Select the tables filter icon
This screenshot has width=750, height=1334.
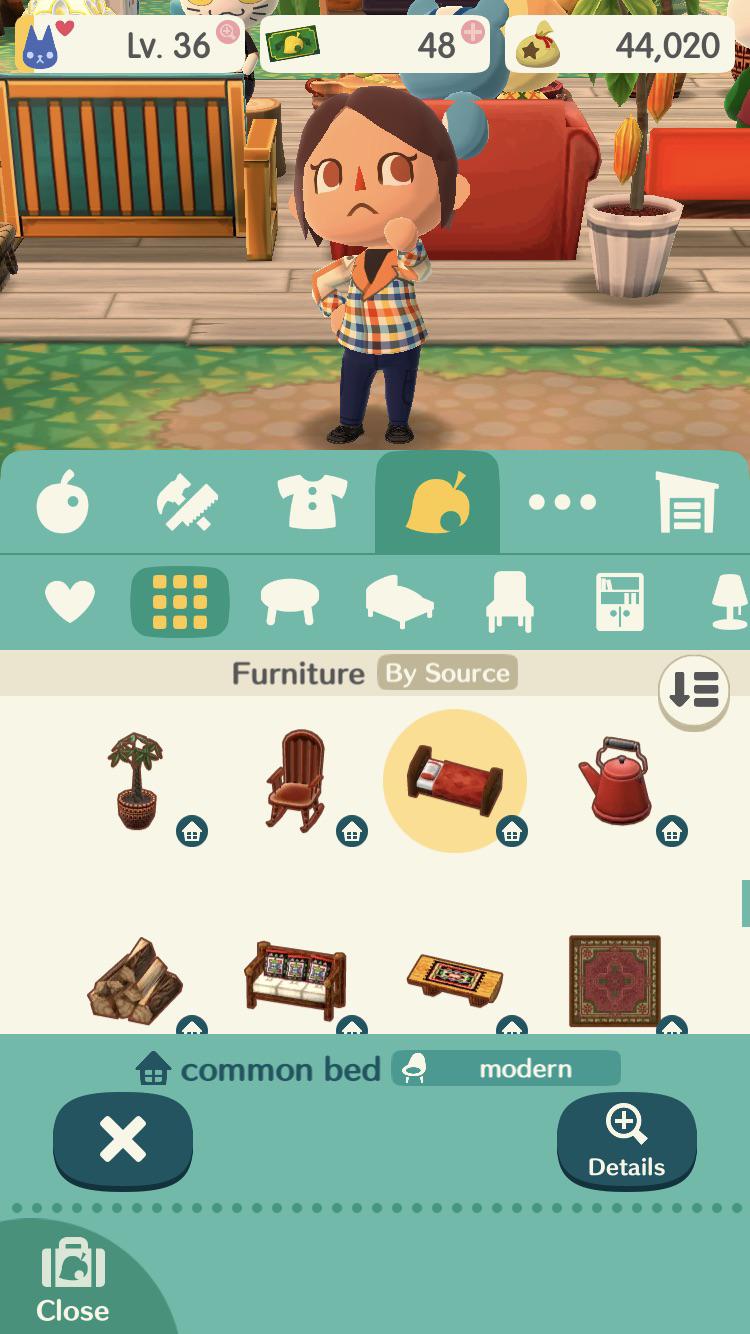click(x=292, y=601)
